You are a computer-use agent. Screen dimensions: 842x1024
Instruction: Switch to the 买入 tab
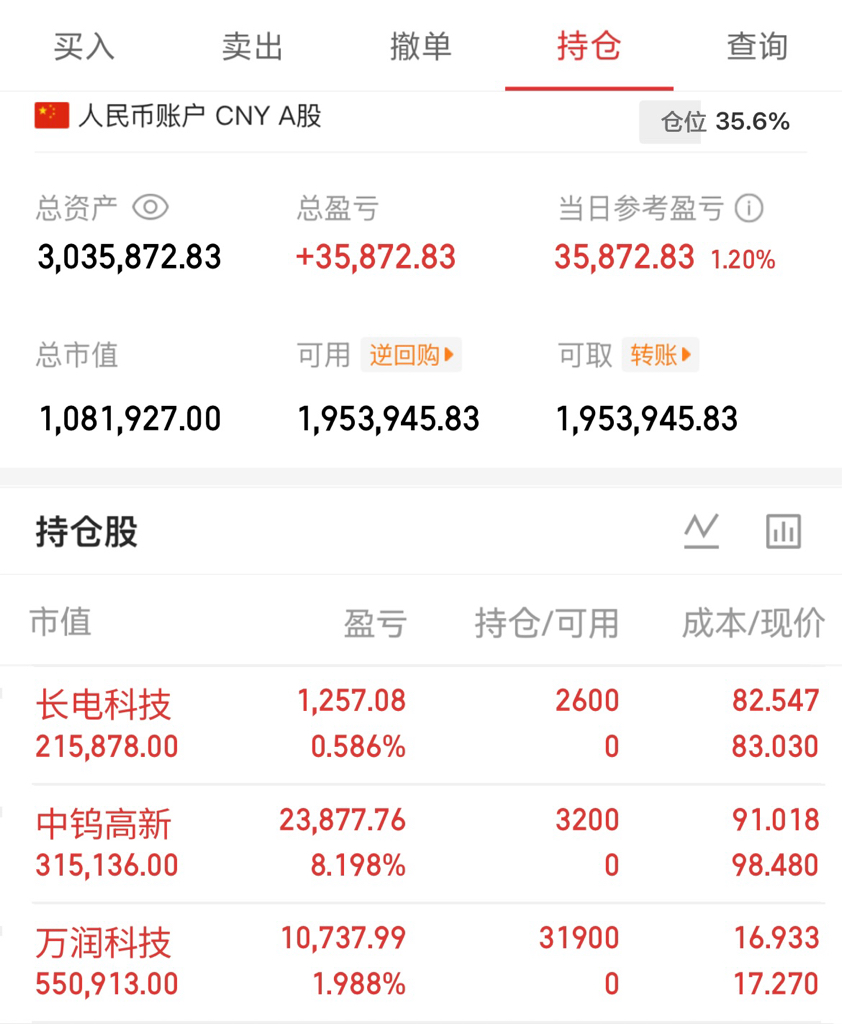tap(84, 46)
